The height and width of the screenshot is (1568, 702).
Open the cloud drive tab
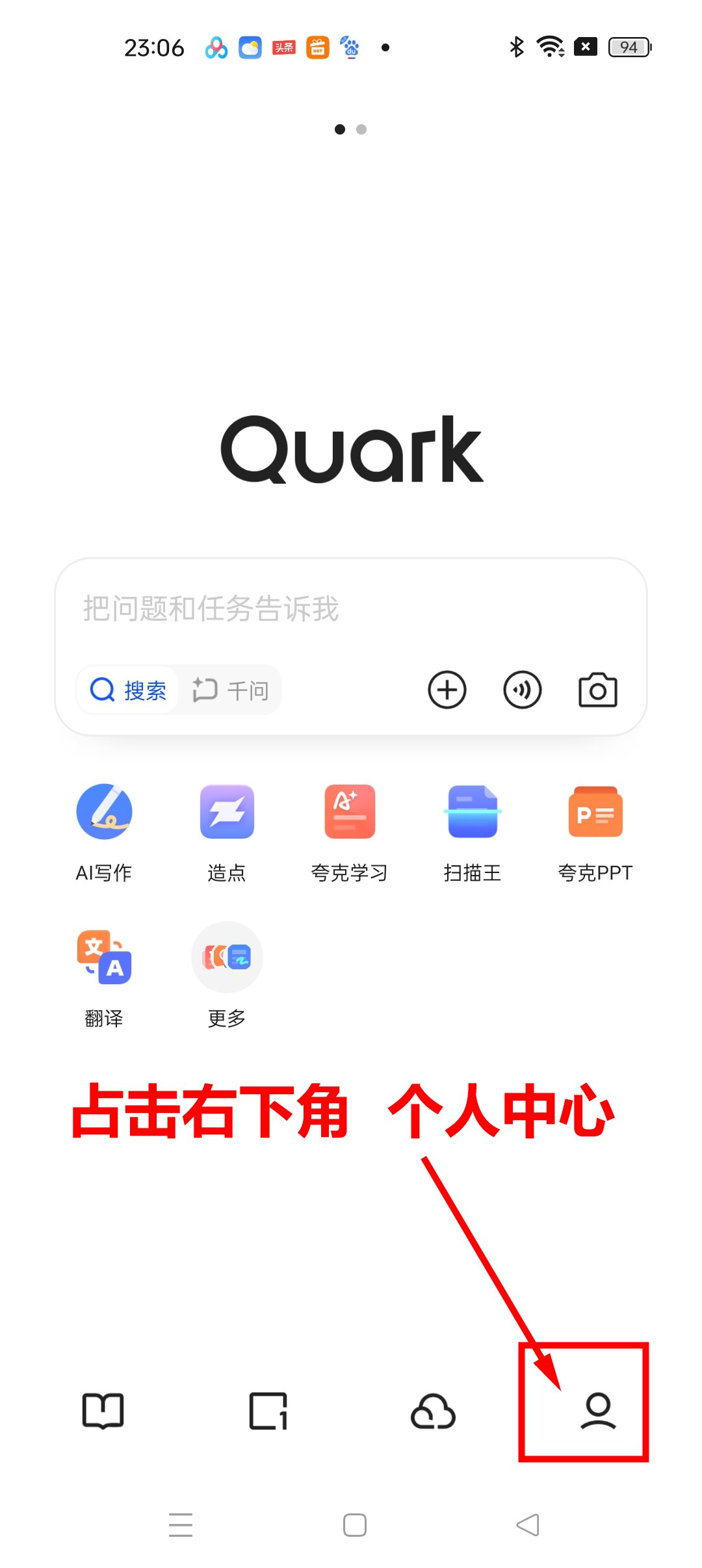[x=434, y=1411]
